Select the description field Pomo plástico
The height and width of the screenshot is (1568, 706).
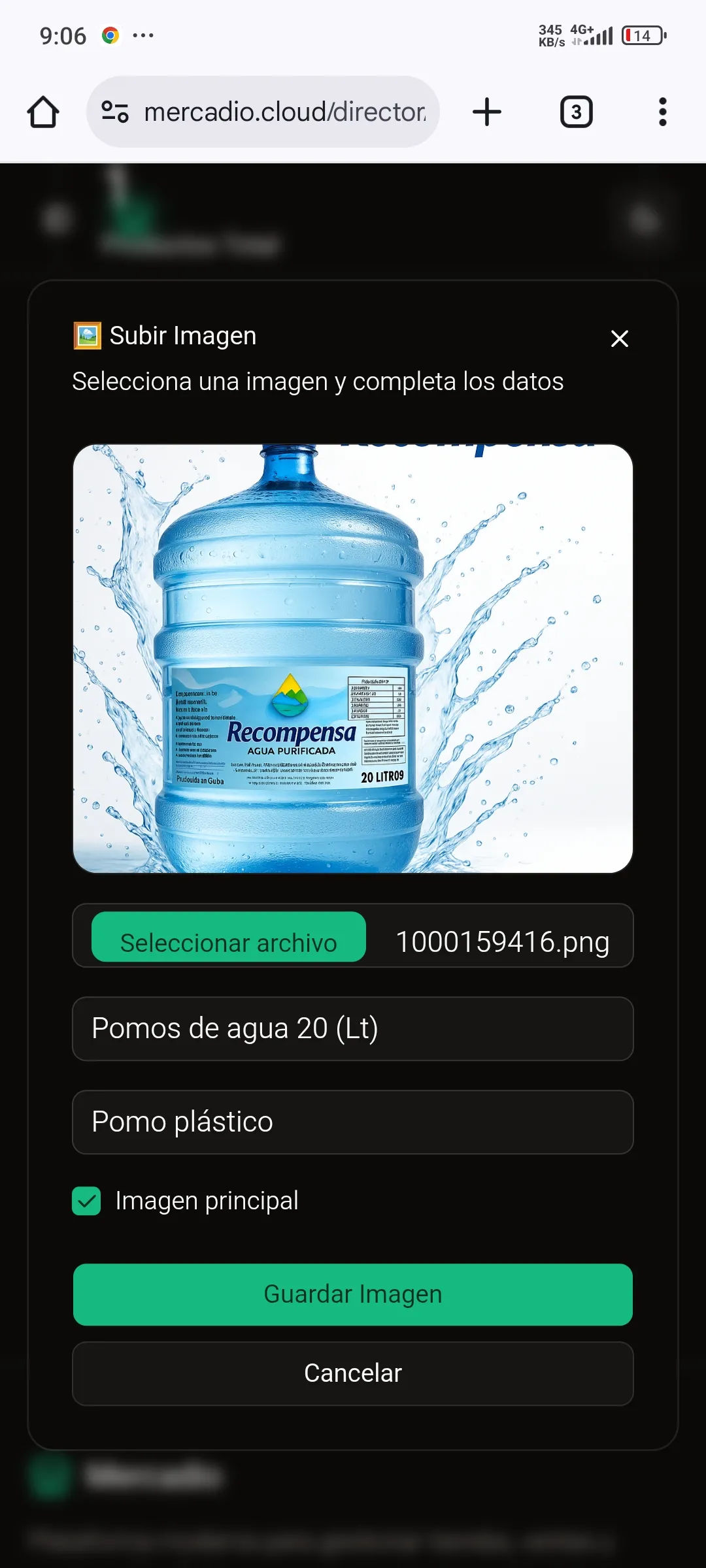click(353, 1122)
